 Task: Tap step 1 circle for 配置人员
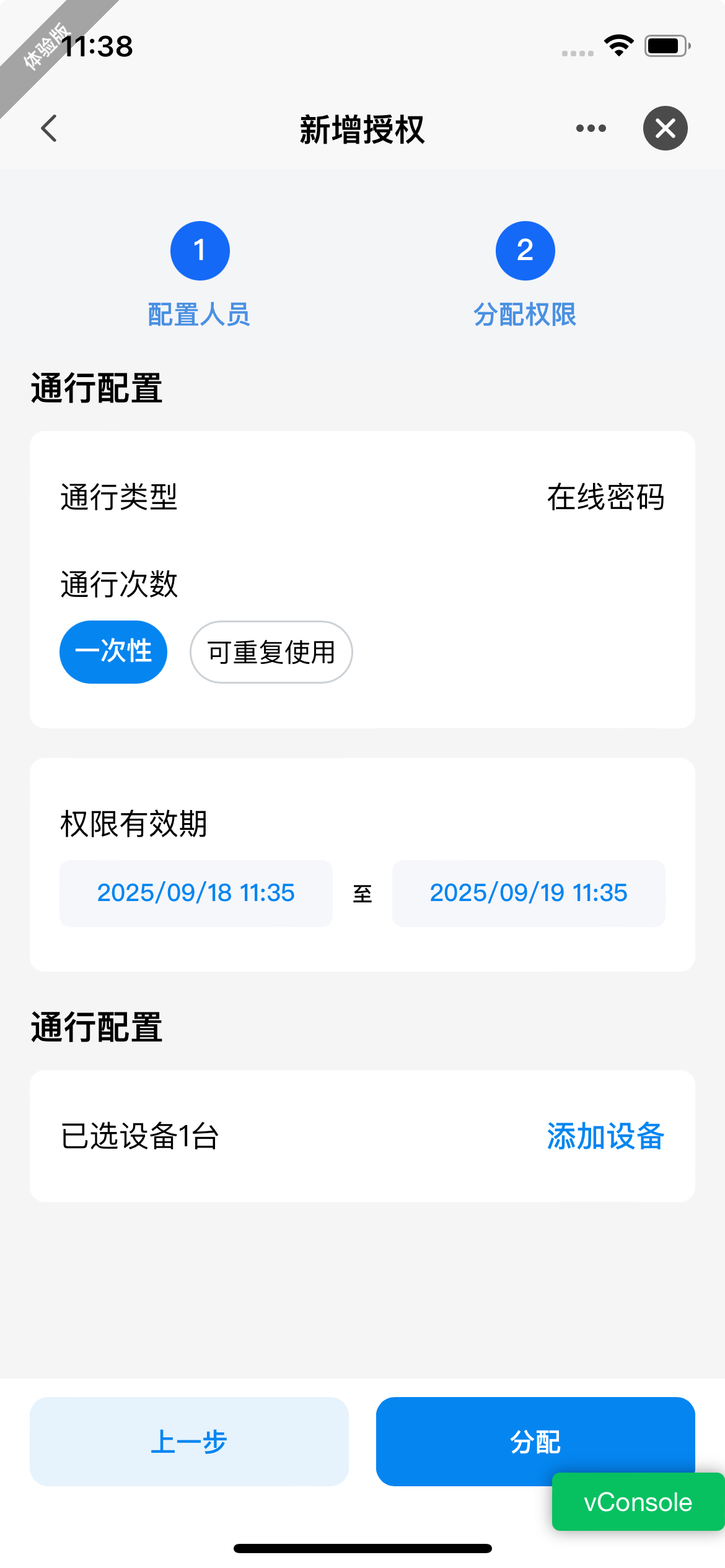pyautogui.click(x=200, y=250)
